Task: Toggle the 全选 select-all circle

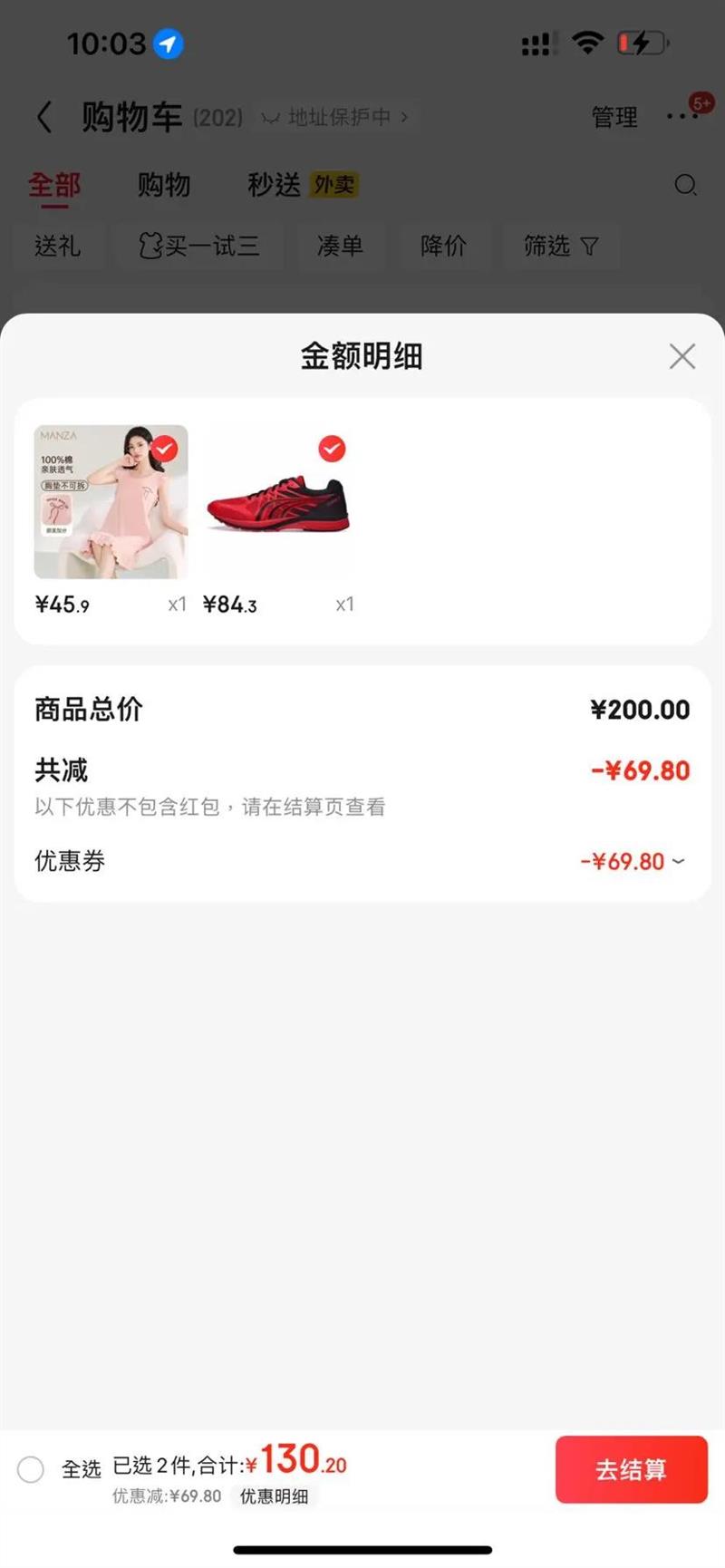Action: tap(31, 1469)
